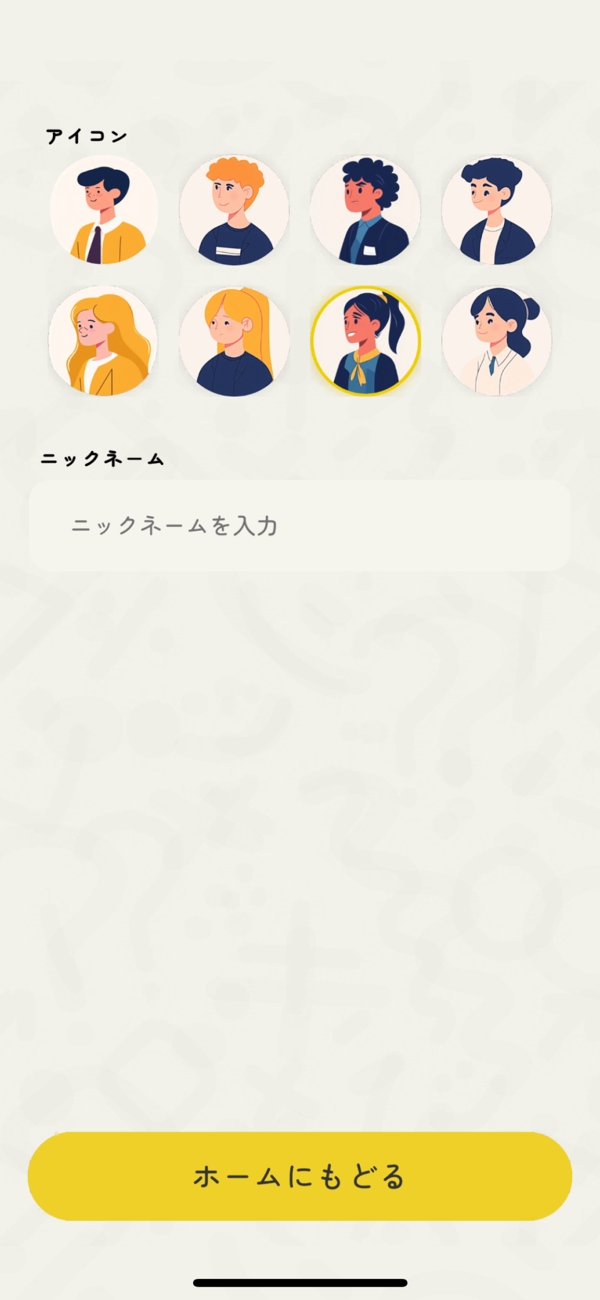The width and height of the screenshot is (600, 1300).
Task: Pick the straight blonde long-haired avatar
Action: coord(234,341)
